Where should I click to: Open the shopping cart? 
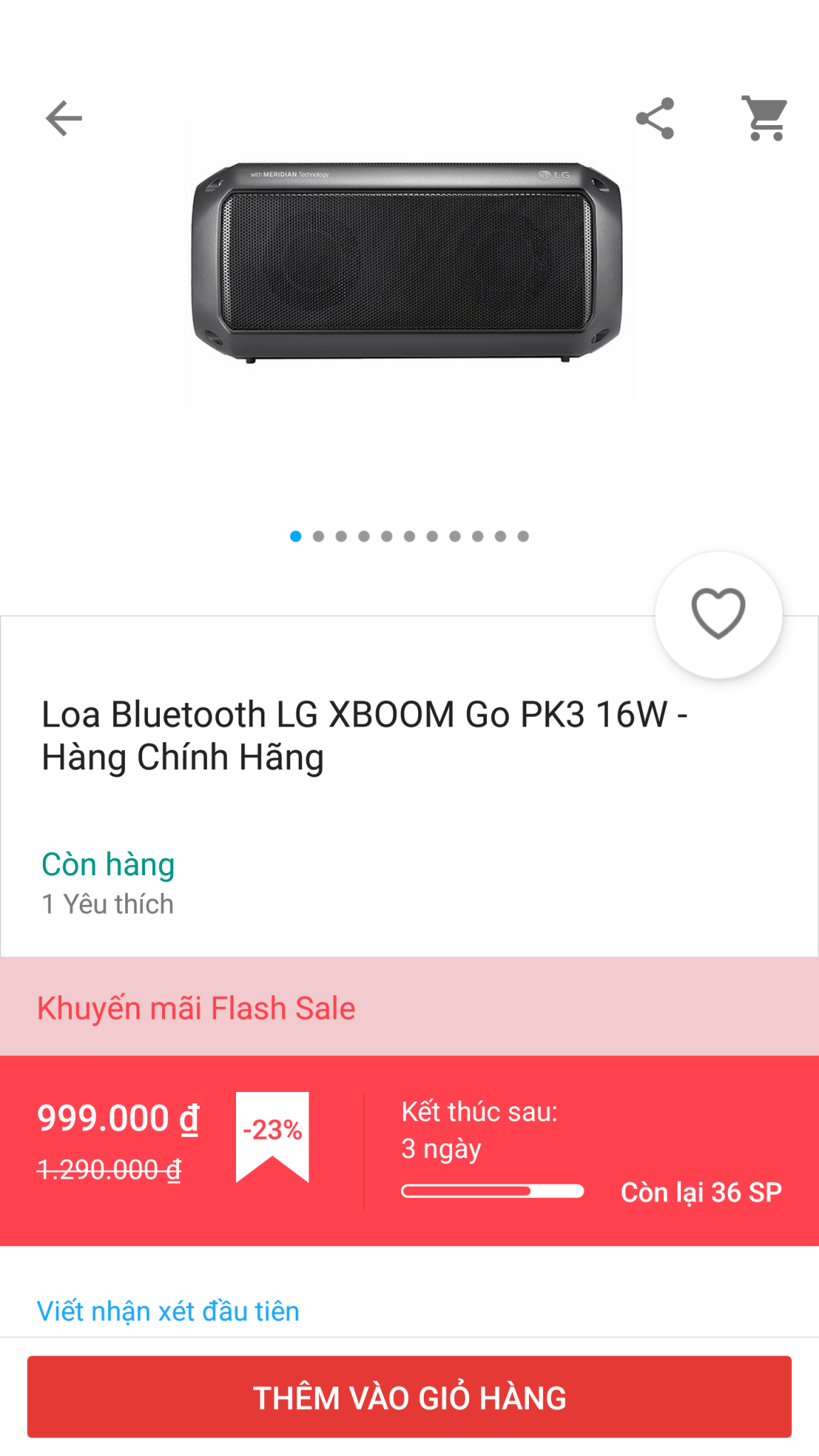765,118
